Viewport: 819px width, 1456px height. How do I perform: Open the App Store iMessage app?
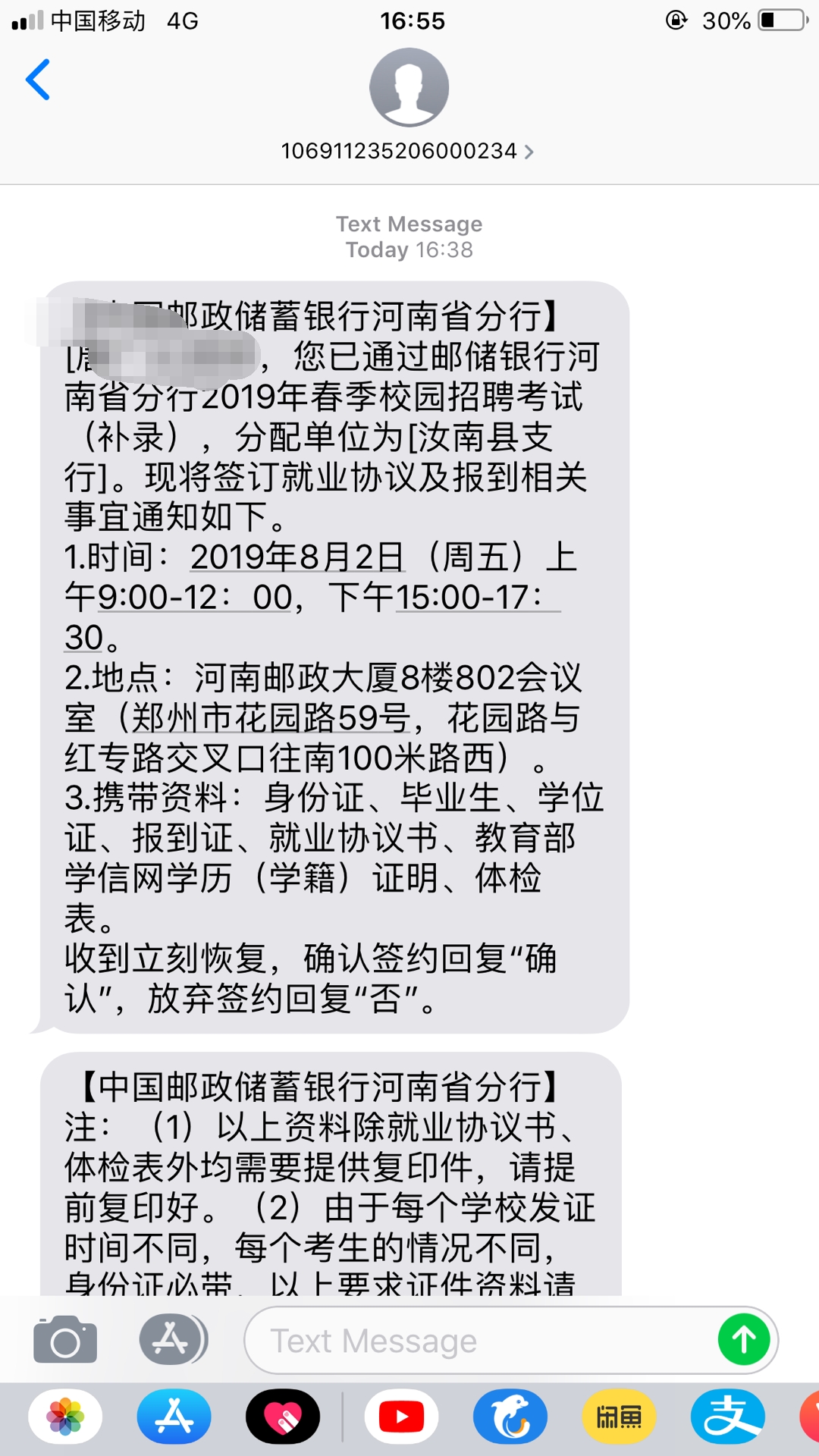pyautogui.click(x=174, y=1417)
